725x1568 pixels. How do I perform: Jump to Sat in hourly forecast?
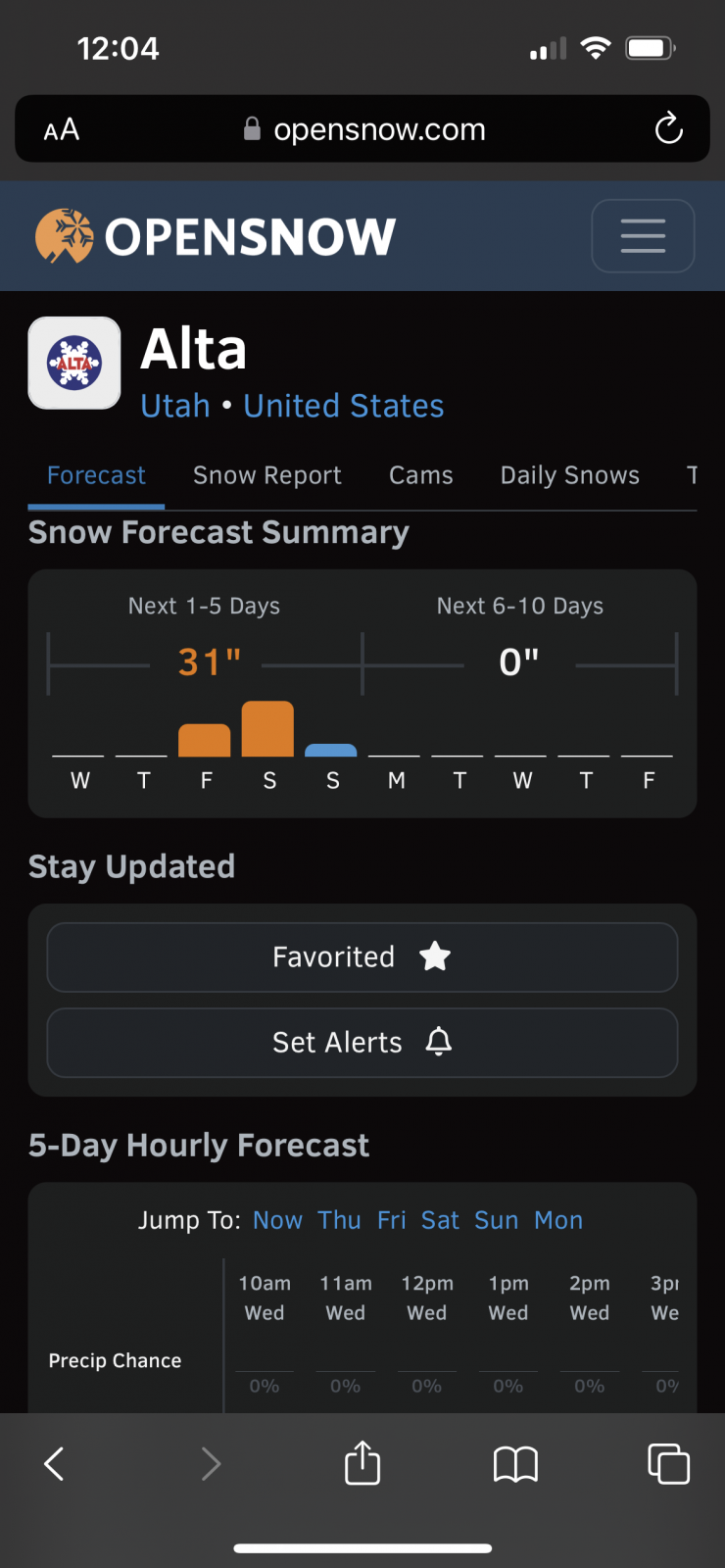440,1220
